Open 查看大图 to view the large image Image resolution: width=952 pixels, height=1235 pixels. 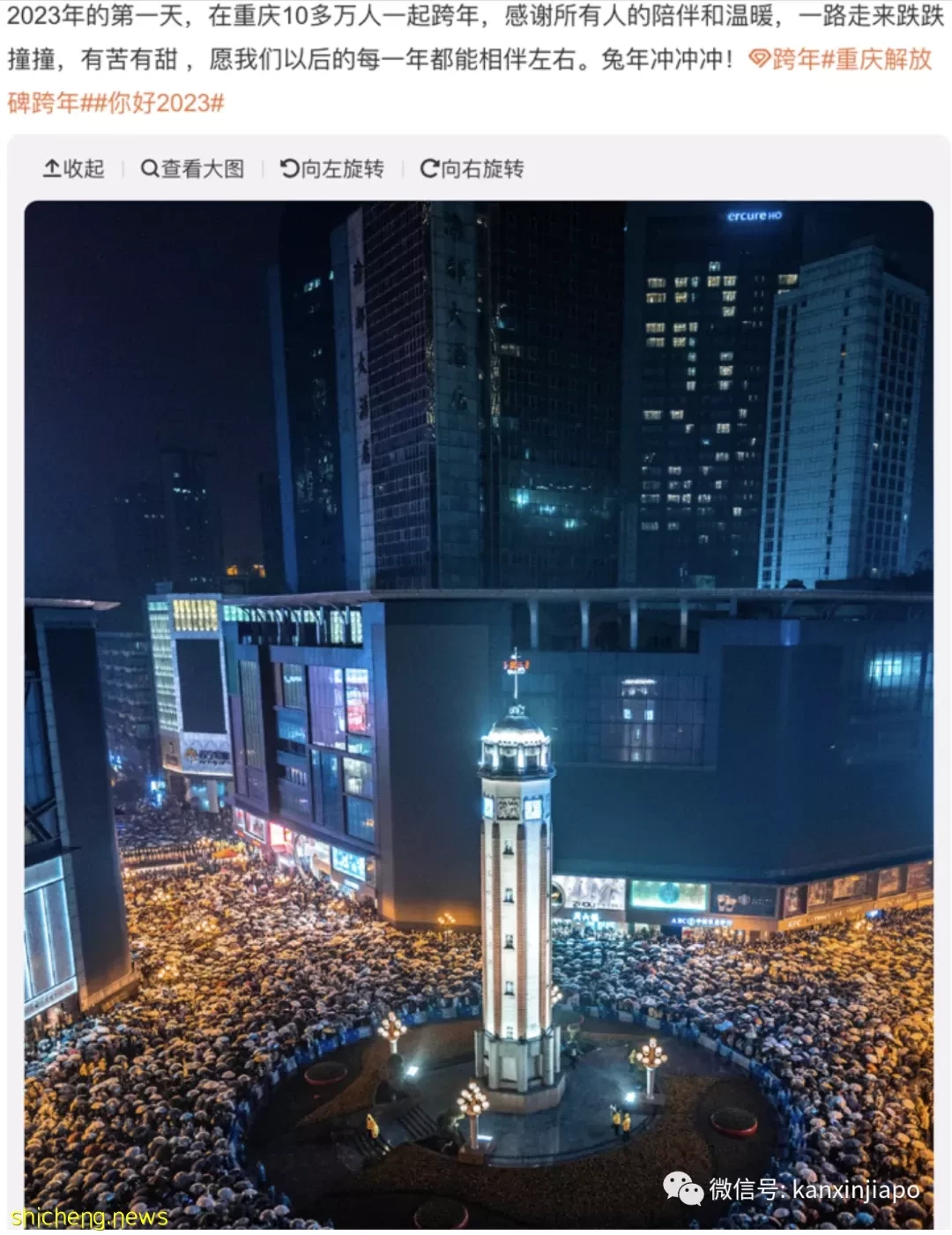click(x=193, y=168)
